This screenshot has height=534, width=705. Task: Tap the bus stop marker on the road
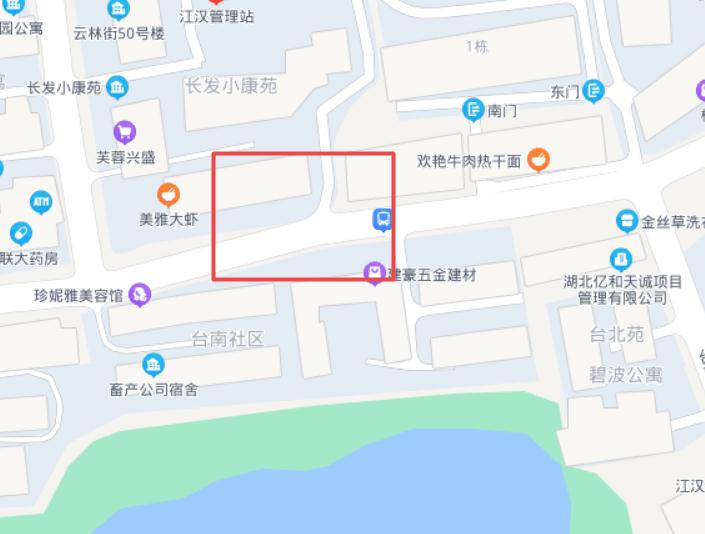(381, 219)
